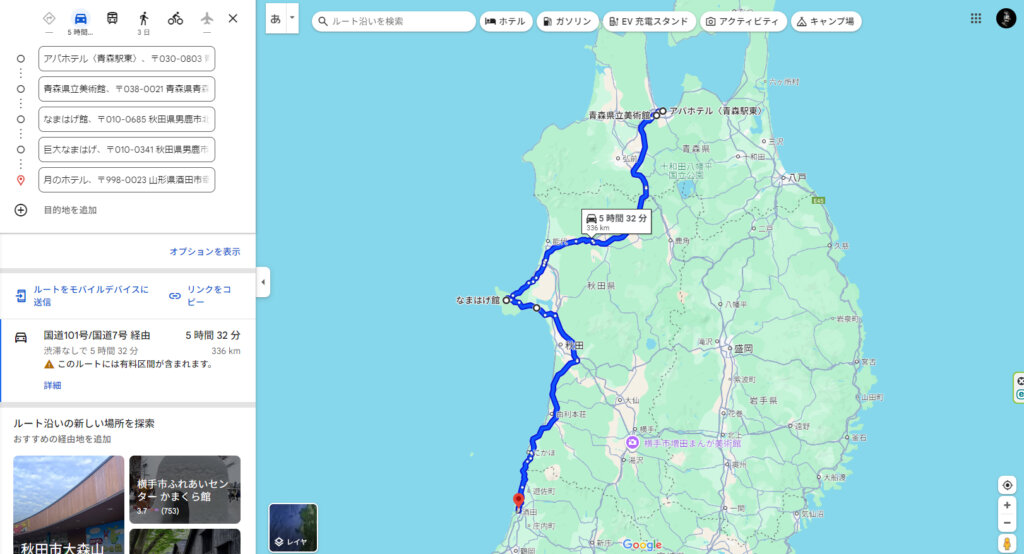Image resolution: width=1024 pixels, height=554 pixels.
Task: Open 詳細 for the 国道101号 route
Action: point(52,385)
